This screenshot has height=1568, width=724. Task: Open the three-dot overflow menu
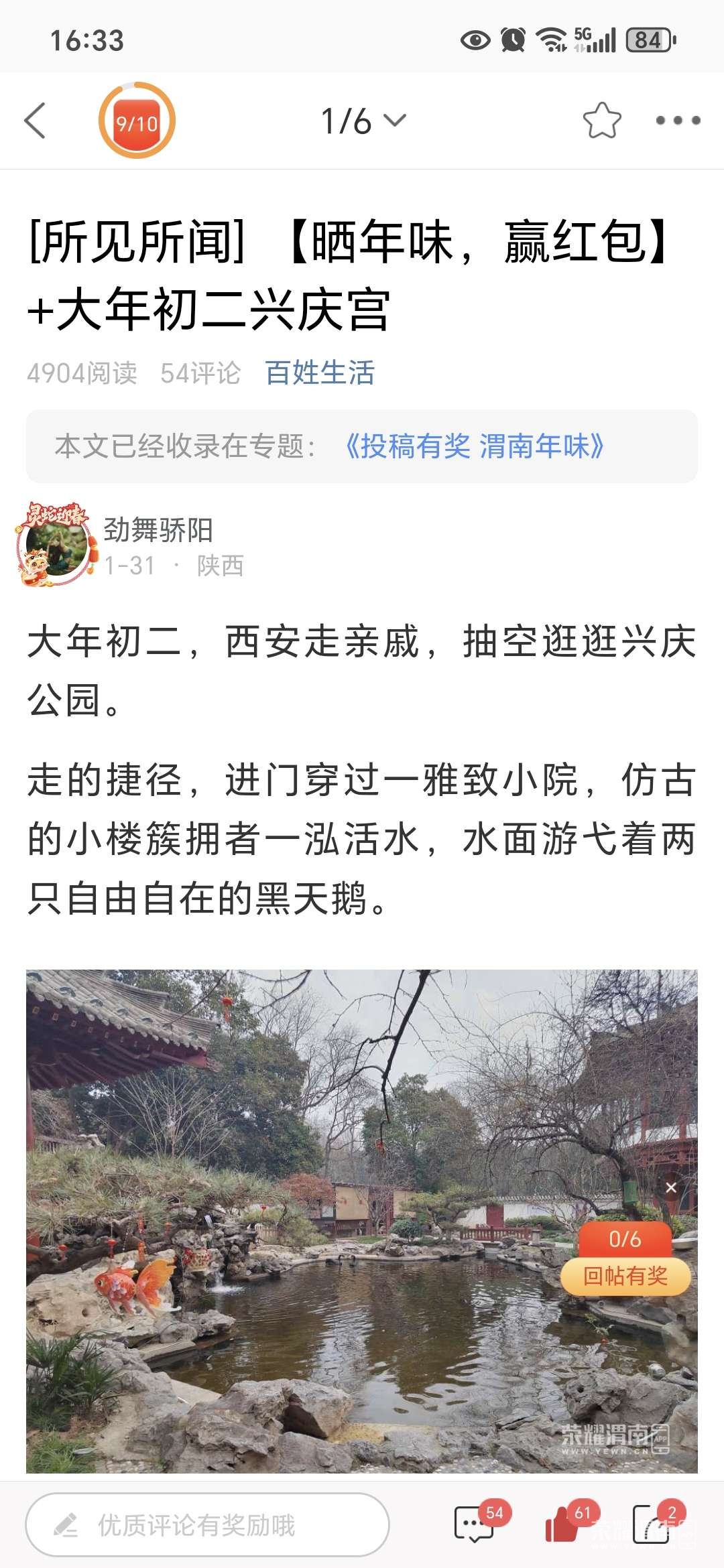[678, 121]
